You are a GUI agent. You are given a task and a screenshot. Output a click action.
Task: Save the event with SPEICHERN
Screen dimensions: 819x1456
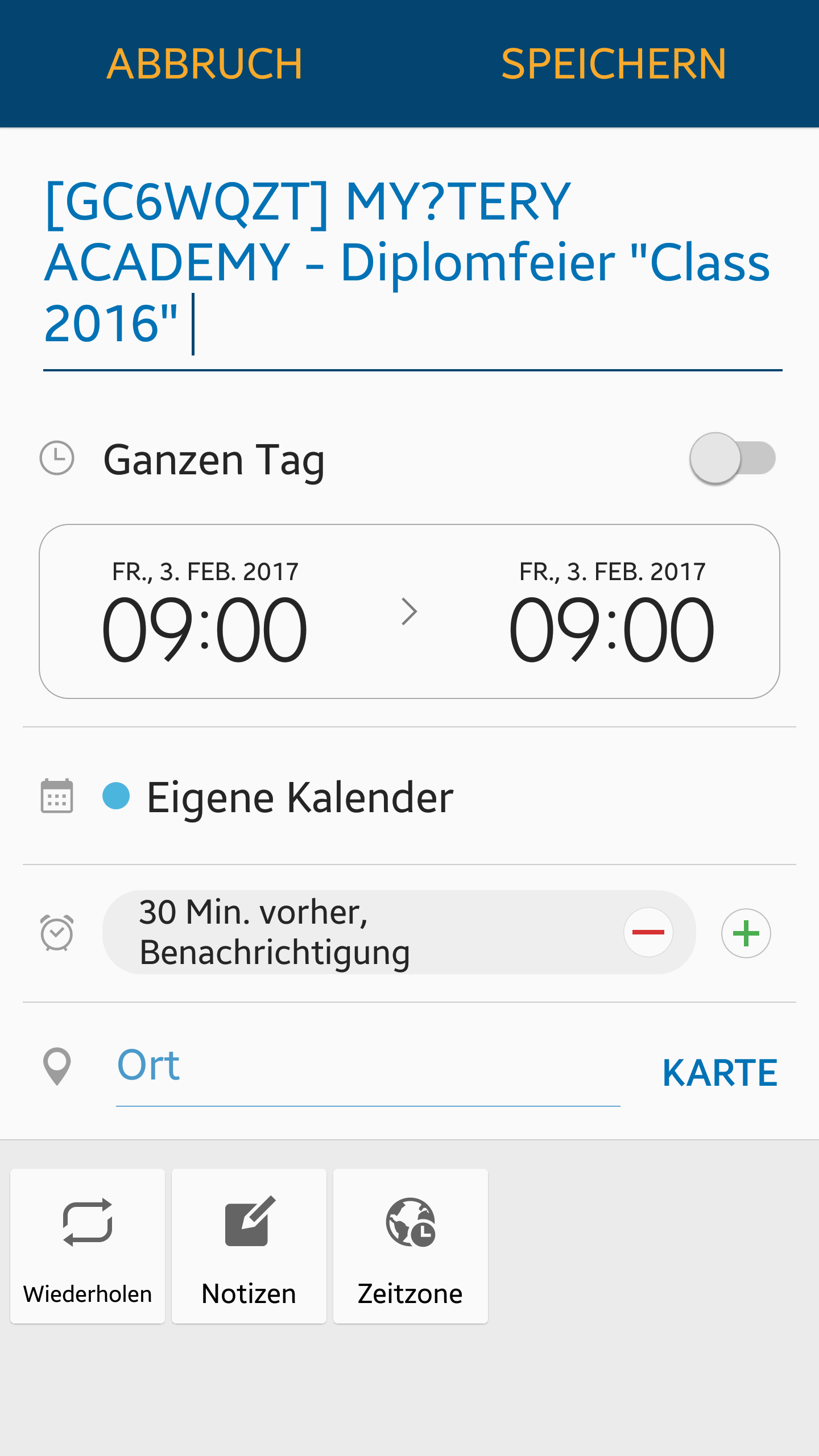(x=613, y=64)
